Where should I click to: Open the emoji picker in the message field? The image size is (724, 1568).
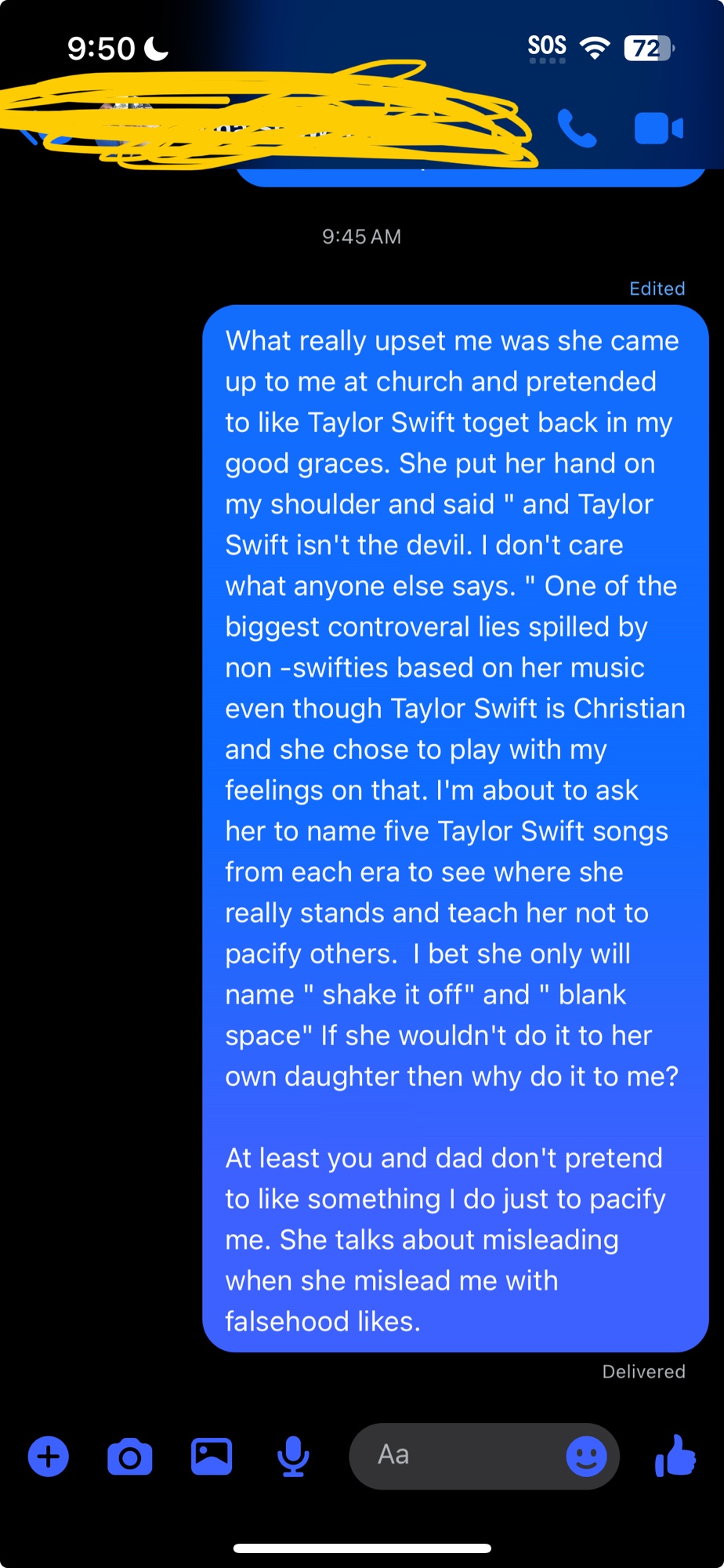(586, 1457)
